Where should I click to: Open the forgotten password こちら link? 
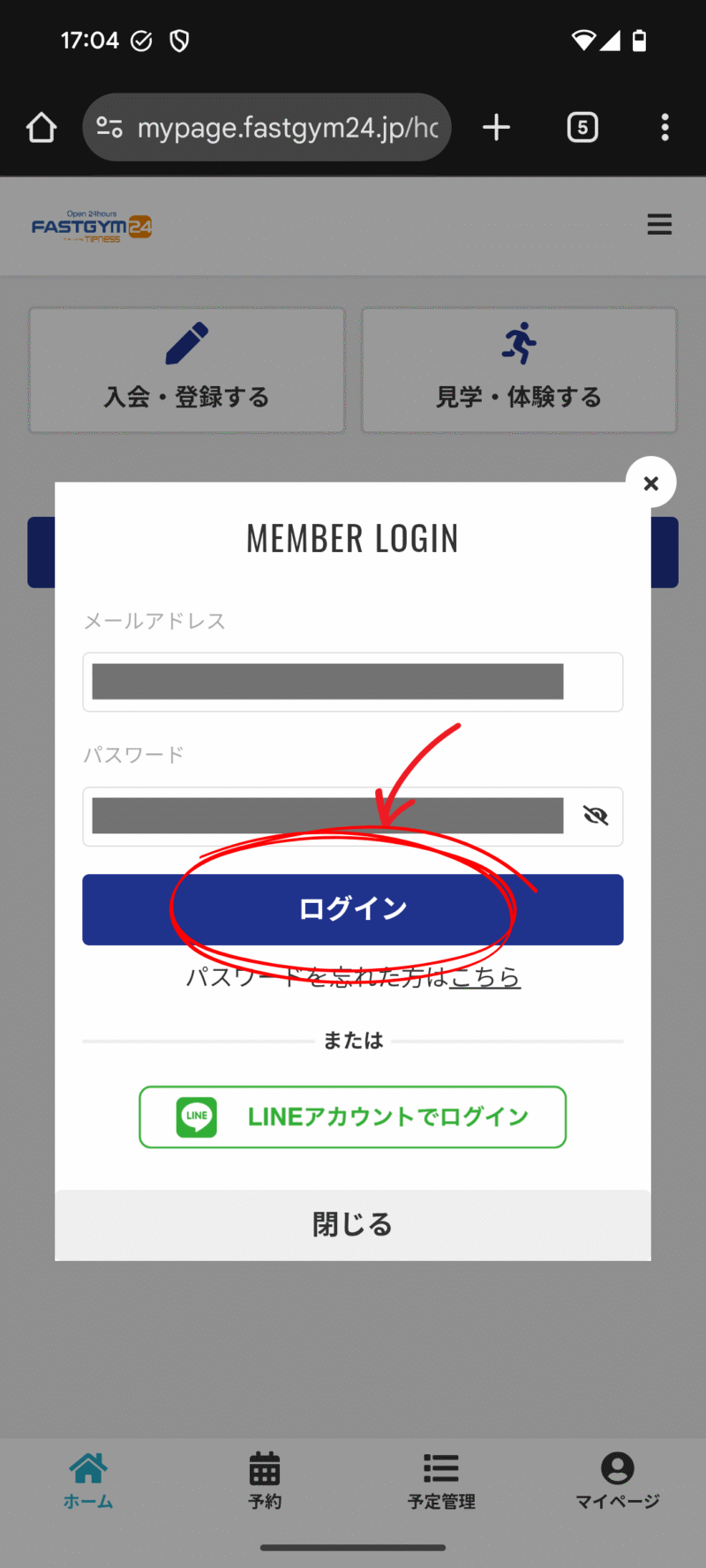tap(485, 977)
